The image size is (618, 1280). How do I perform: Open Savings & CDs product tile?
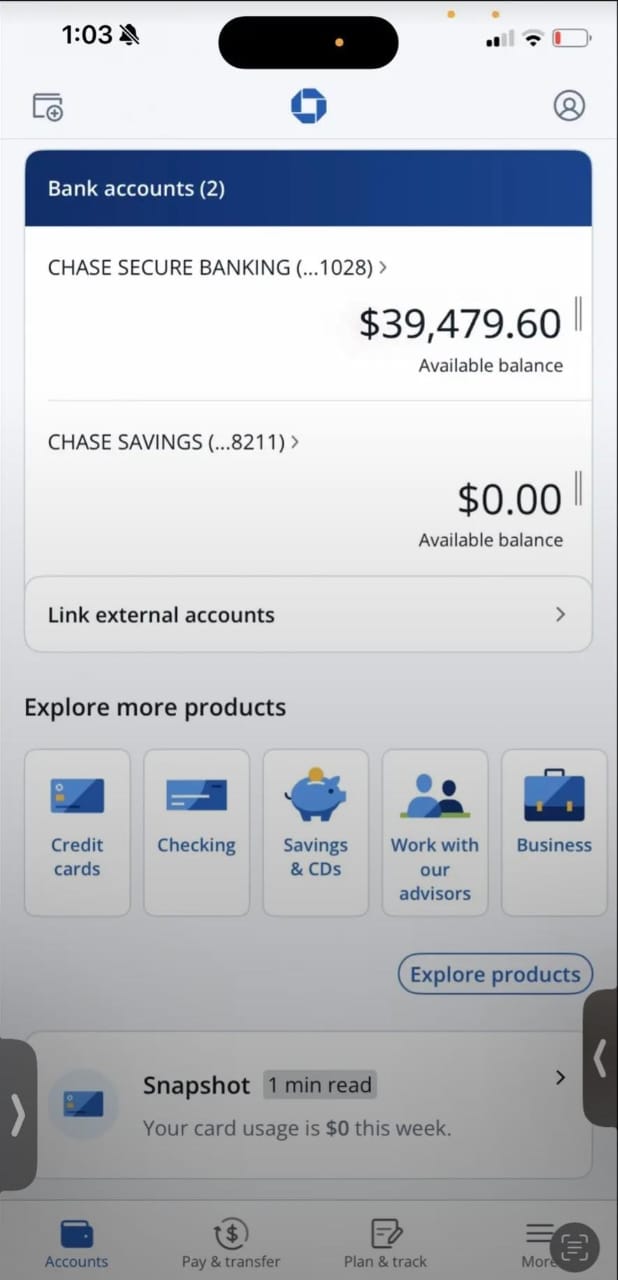tap(315, 832)
